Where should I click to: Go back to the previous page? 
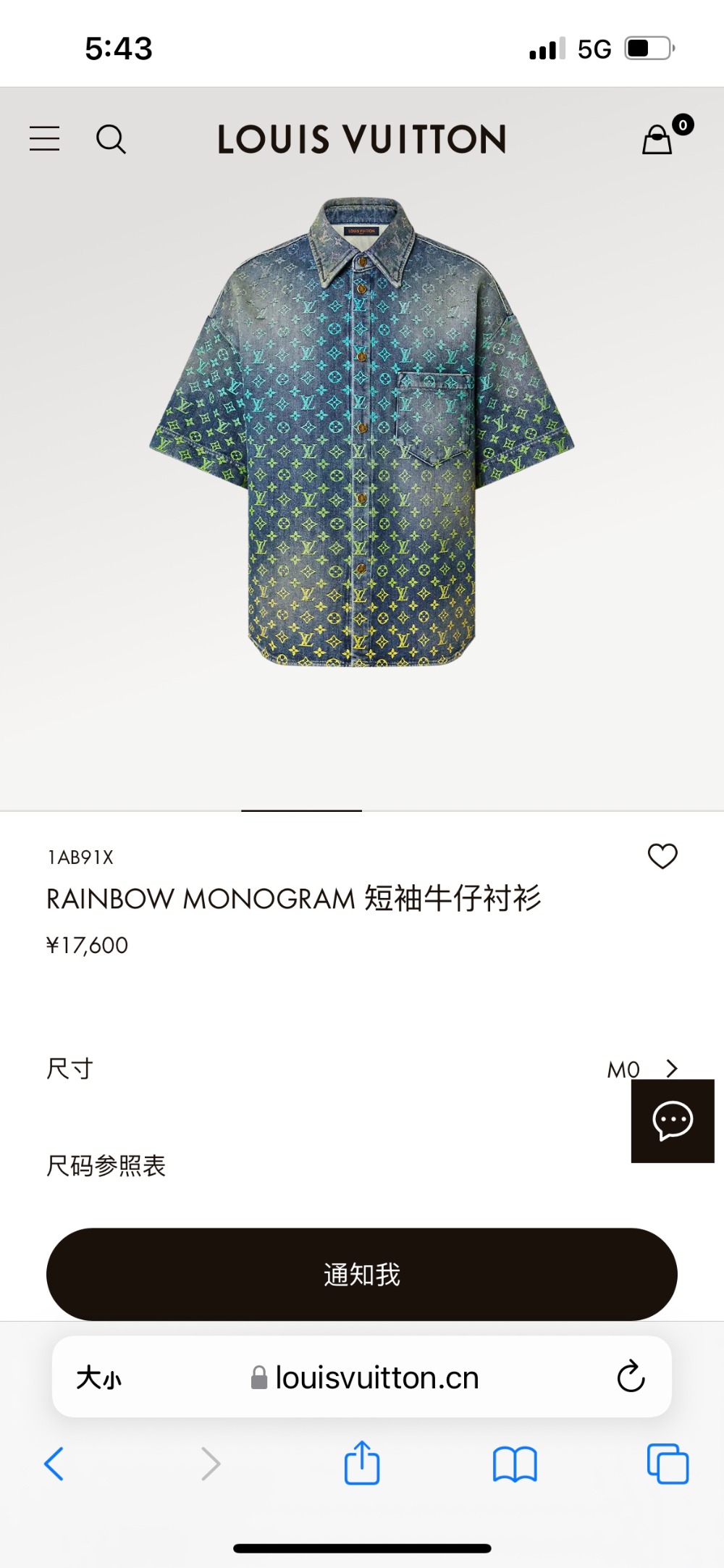tap(54, 1464)
